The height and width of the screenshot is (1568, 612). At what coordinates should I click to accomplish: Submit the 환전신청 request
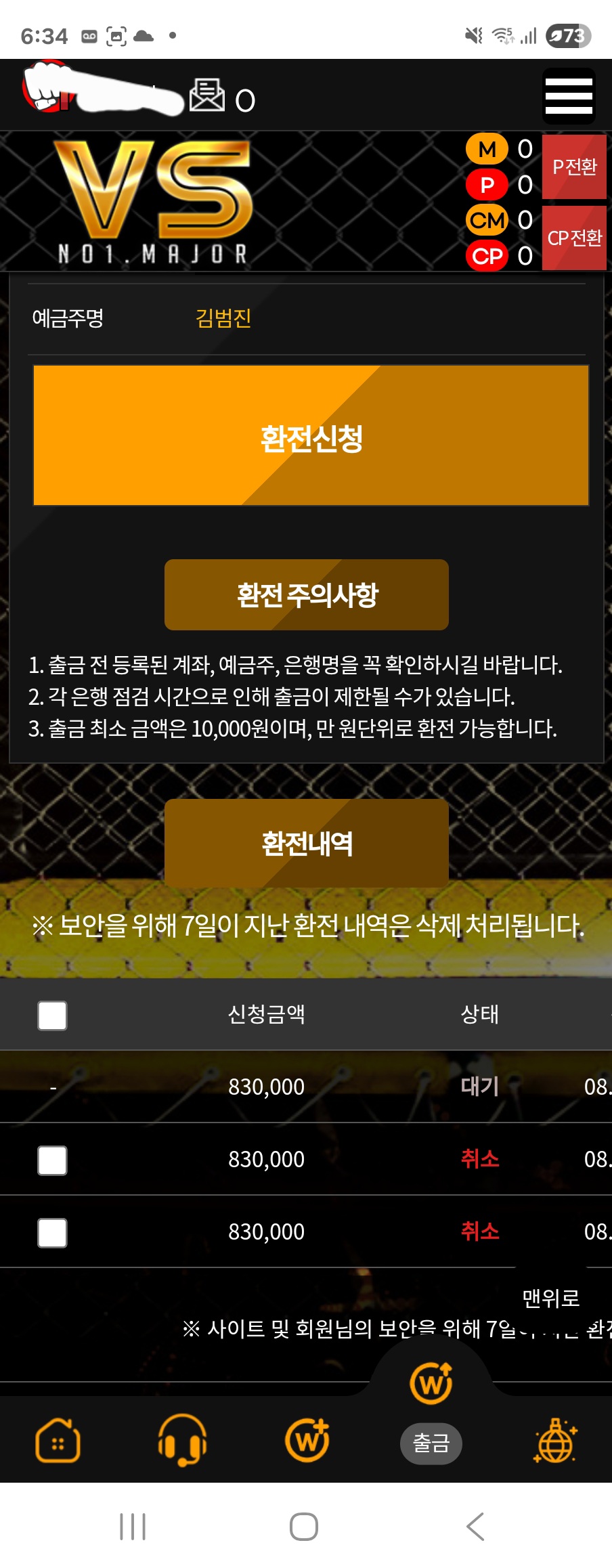pyautogui.click(x=311, y=435)
